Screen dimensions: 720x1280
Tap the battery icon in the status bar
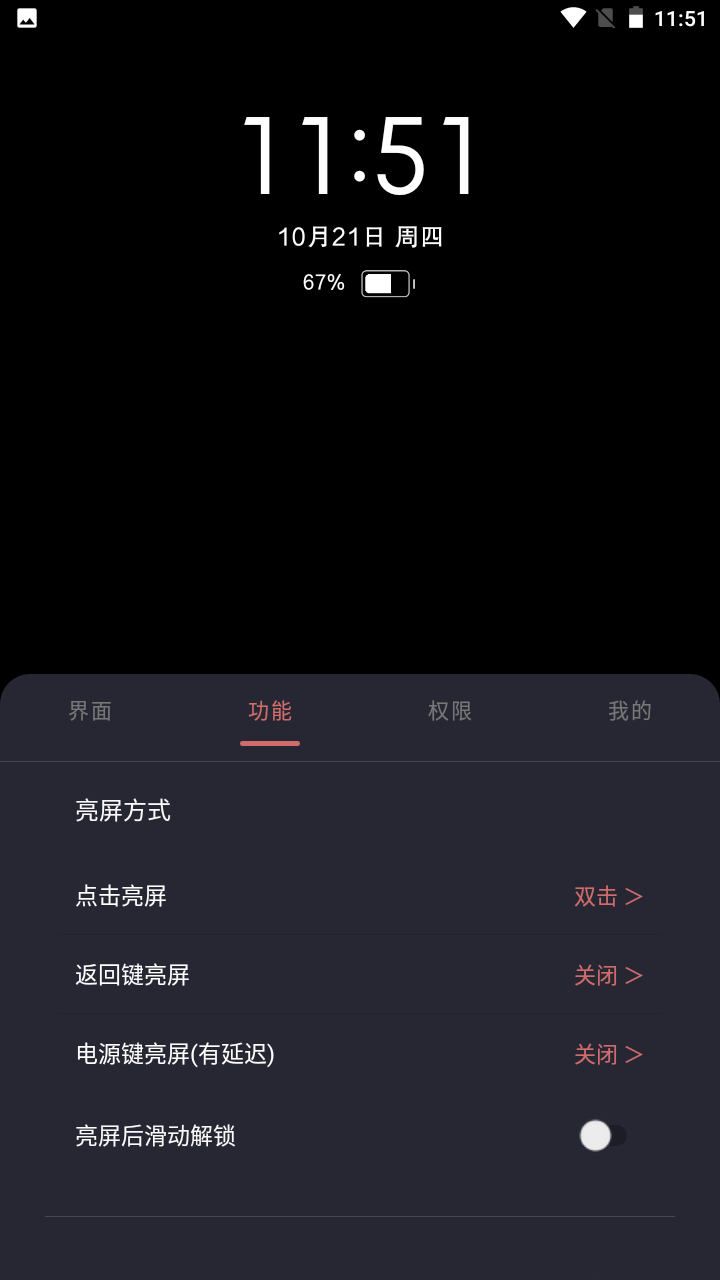(x=637, y=17)
